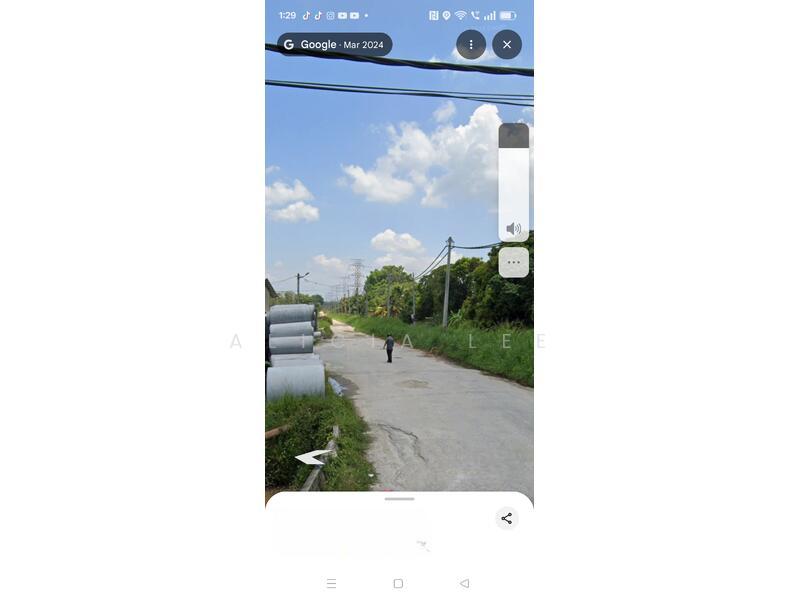Go back with the system back button
This screenshot has height=600, width=800.
click(464, 583)
